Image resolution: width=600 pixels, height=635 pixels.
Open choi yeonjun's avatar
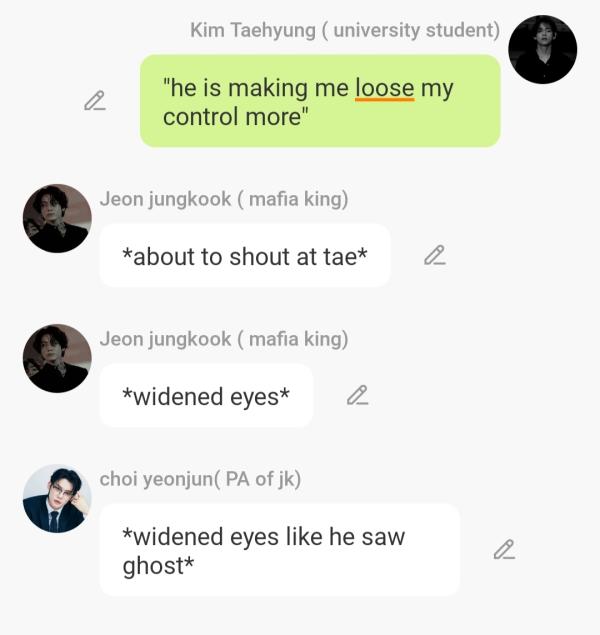[x=57, y=498]
